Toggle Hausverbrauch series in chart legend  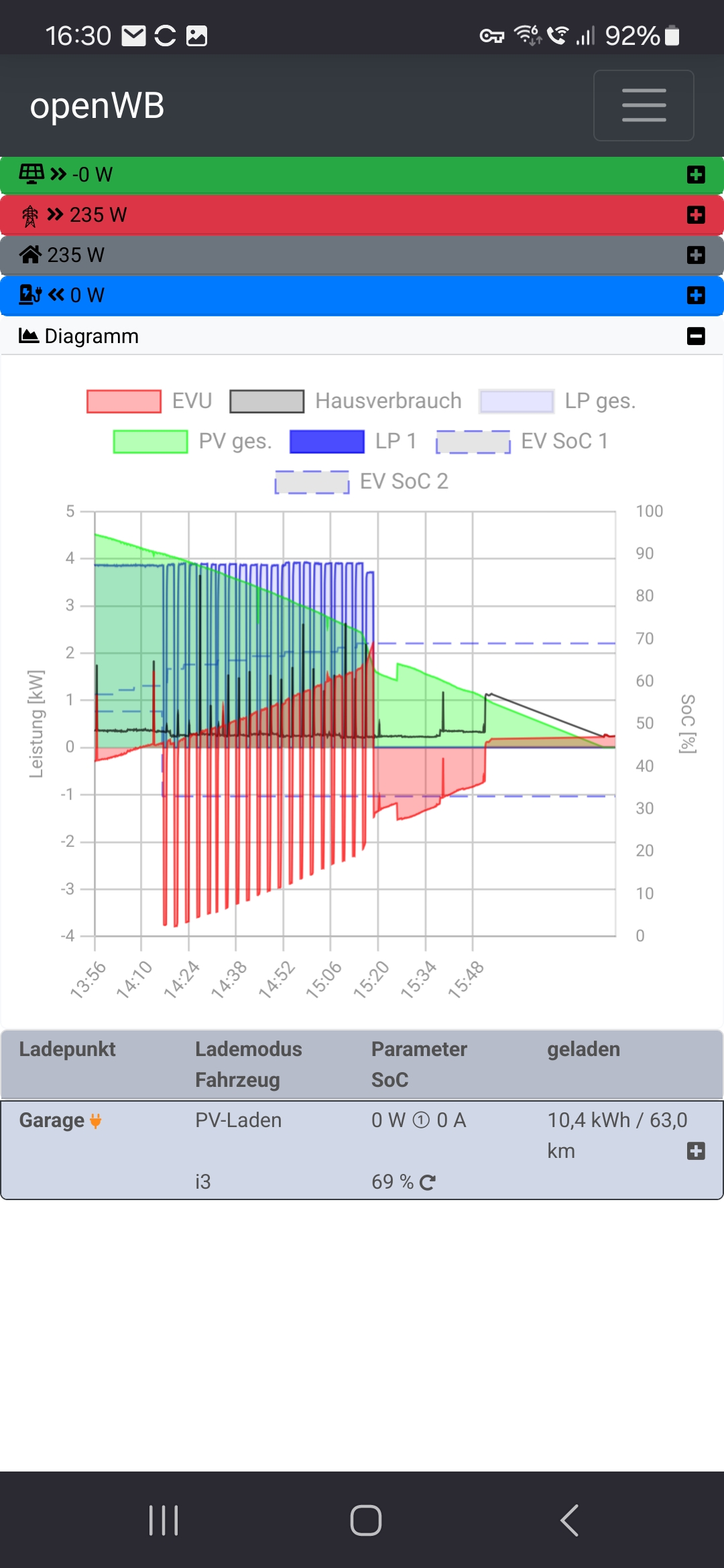pos(346,401)
